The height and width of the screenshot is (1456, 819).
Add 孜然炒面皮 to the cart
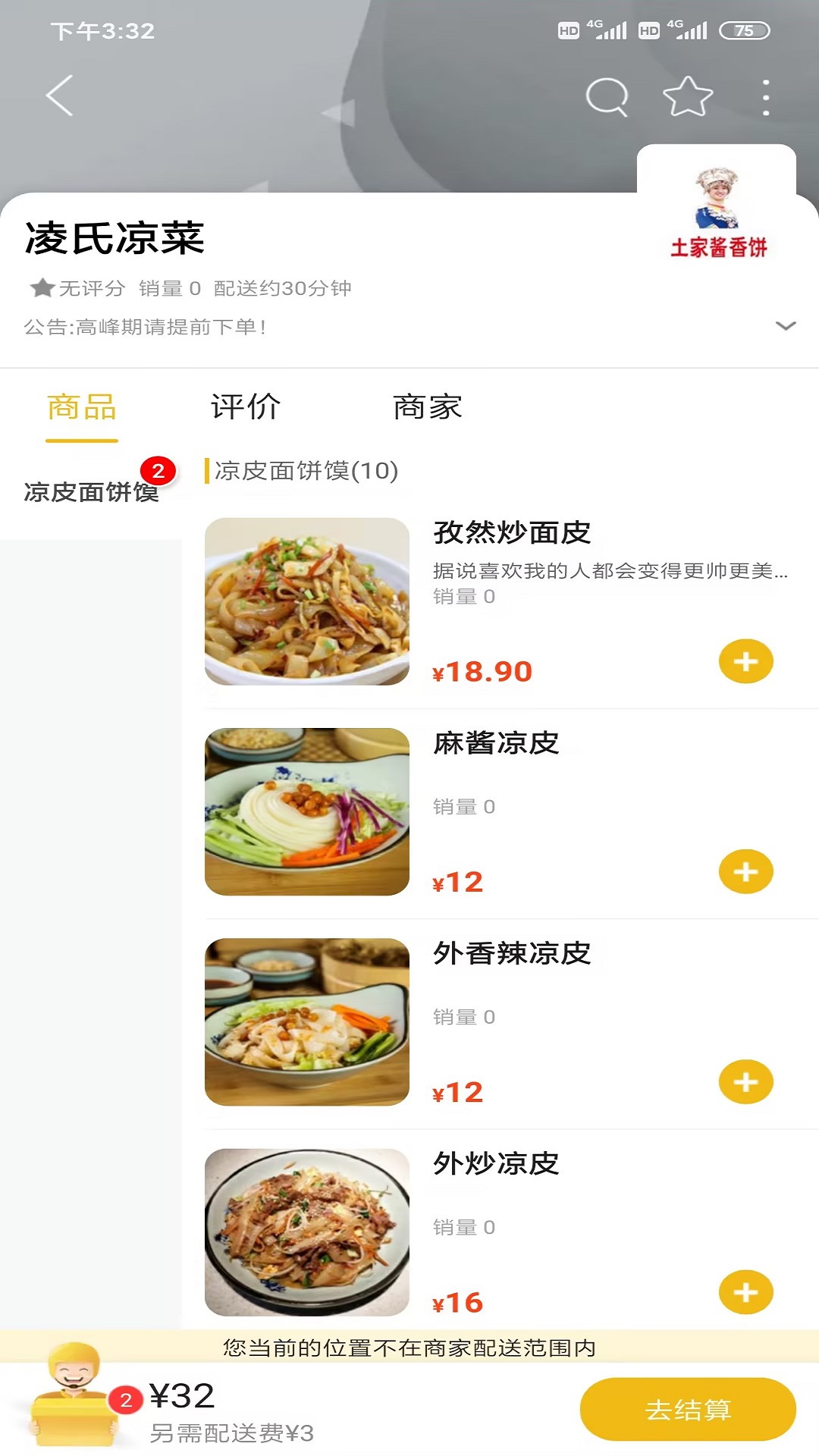click(745, 661)
